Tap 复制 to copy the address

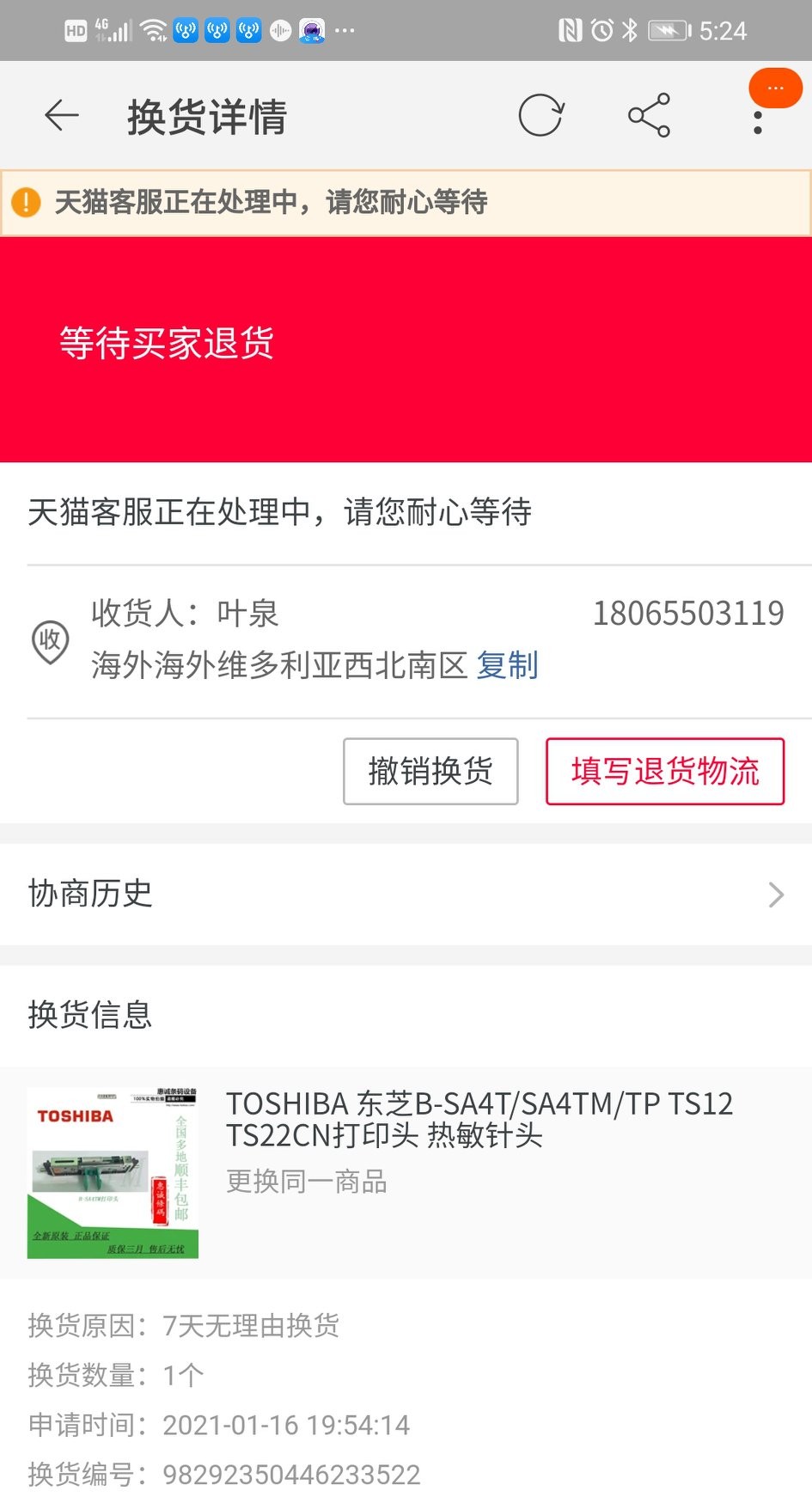506,666
